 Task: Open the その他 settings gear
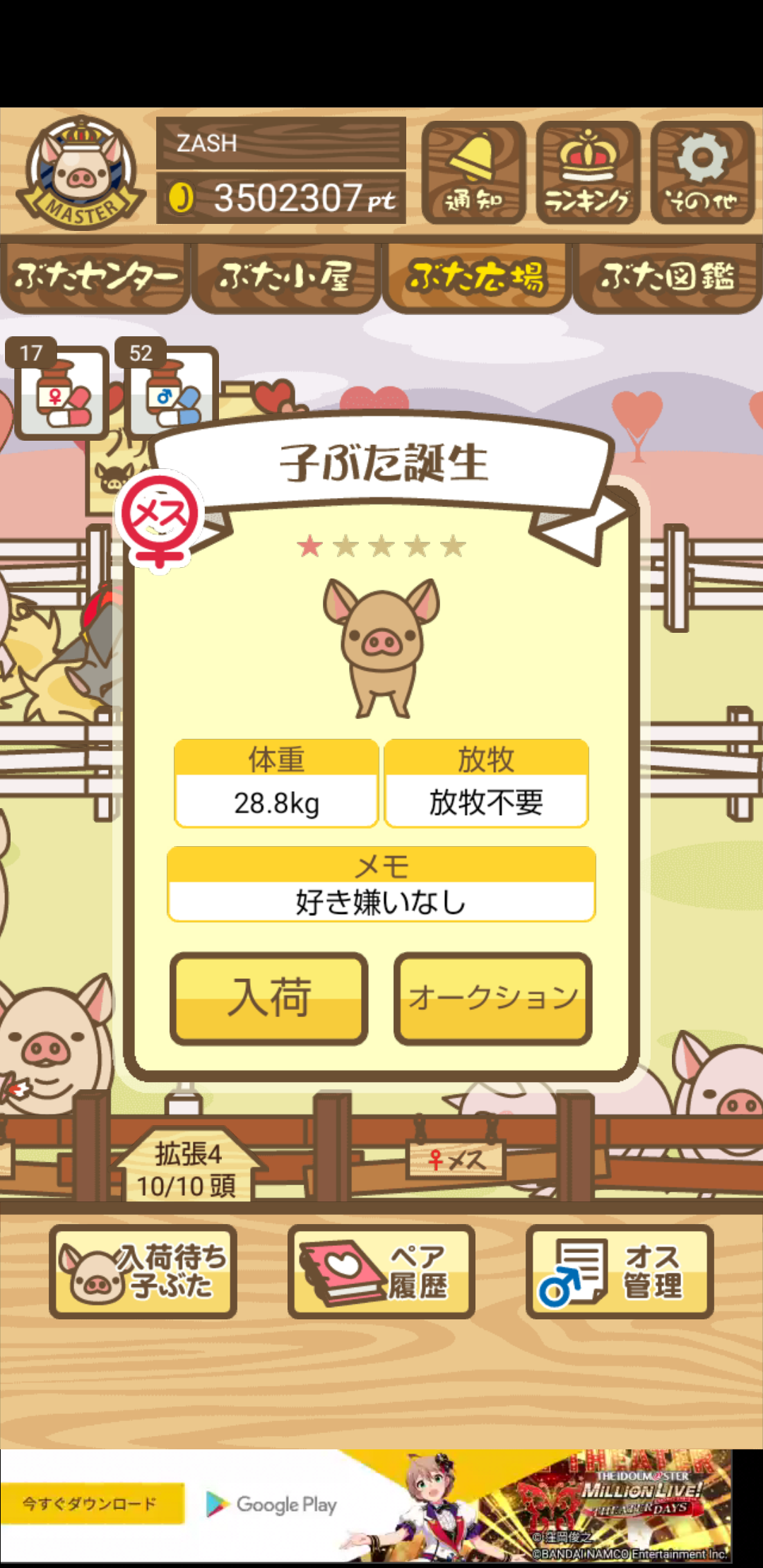(702, 172)
